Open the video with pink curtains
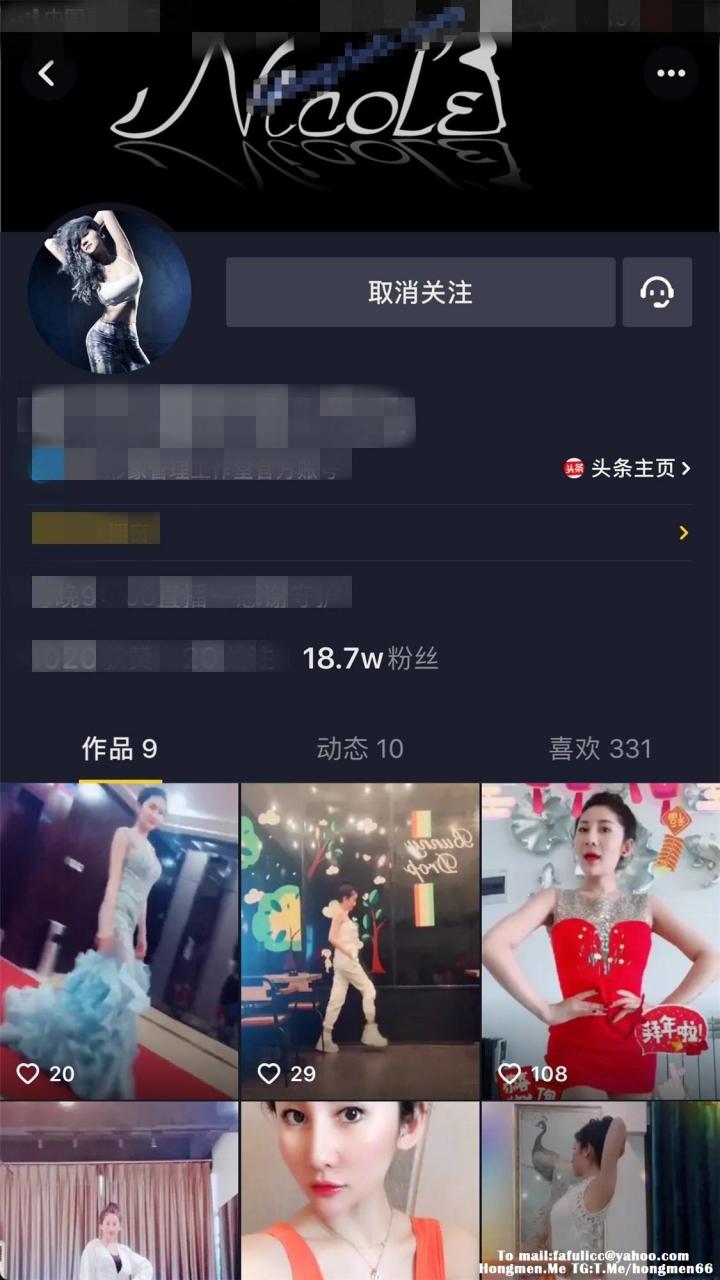720x1280 pixels. (x=119, y=1190)
